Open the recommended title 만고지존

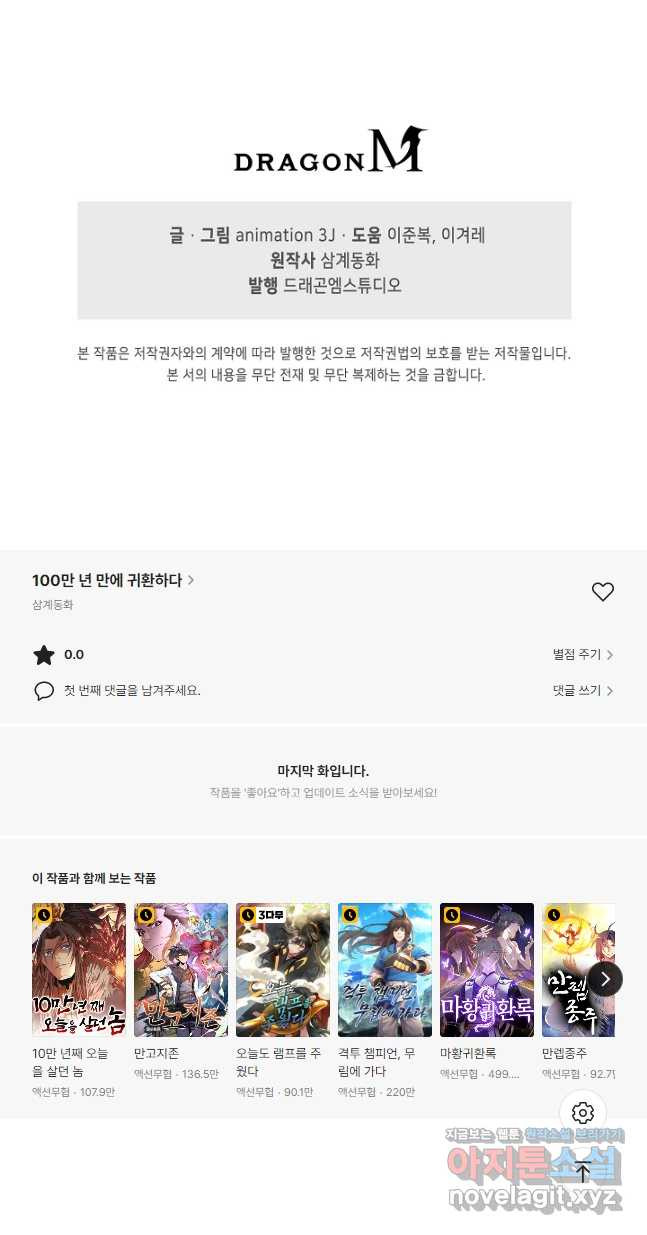[x=181, y=970]
